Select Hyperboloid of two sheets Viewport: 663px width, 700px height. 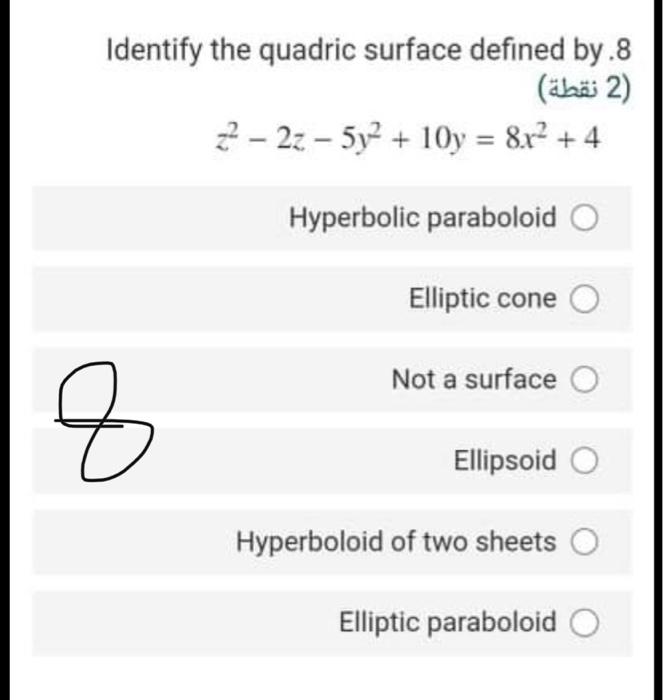pos(585,543)
